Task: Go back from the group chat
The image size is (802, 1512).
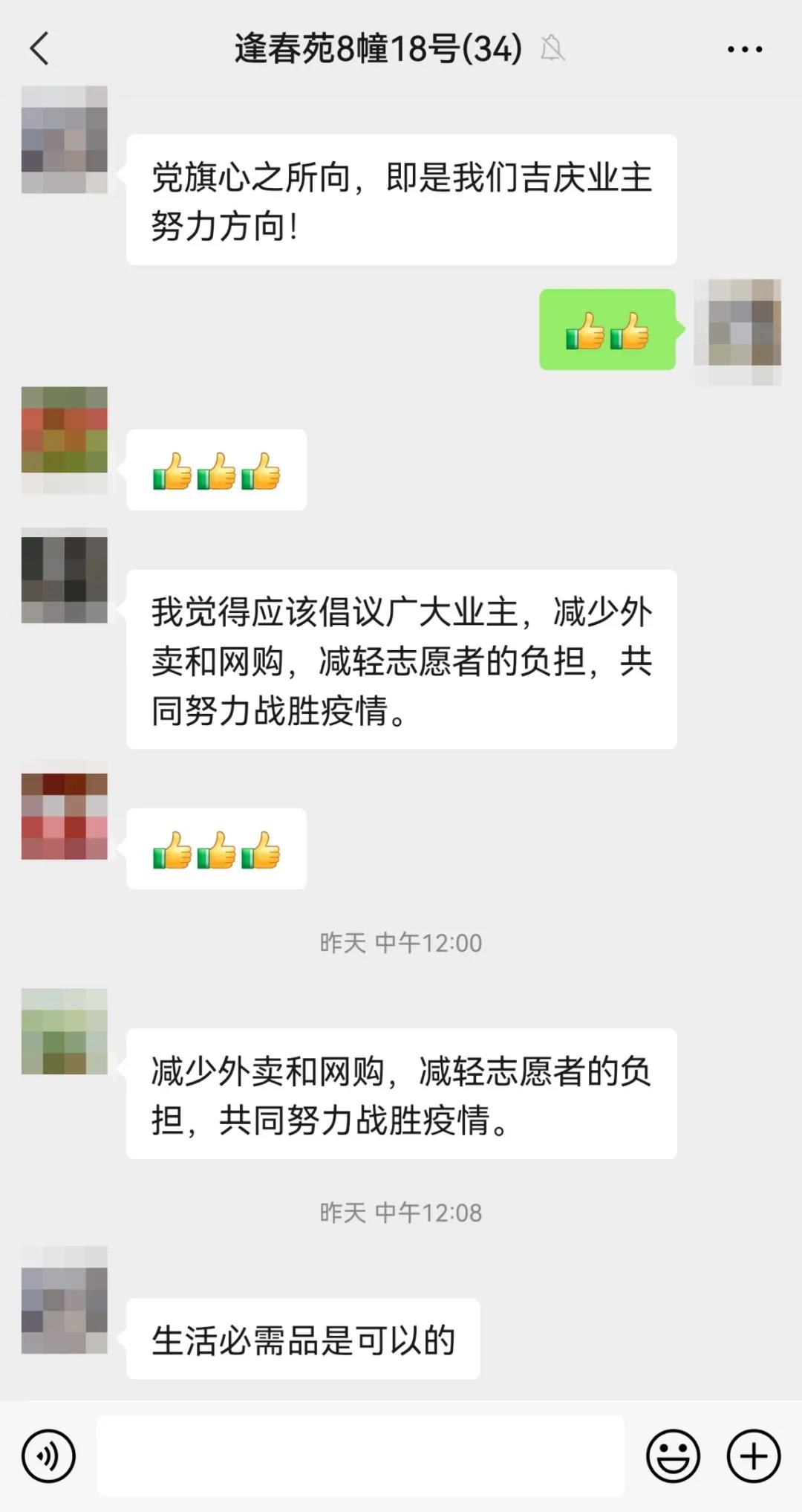Action: (x=39, y=49)
